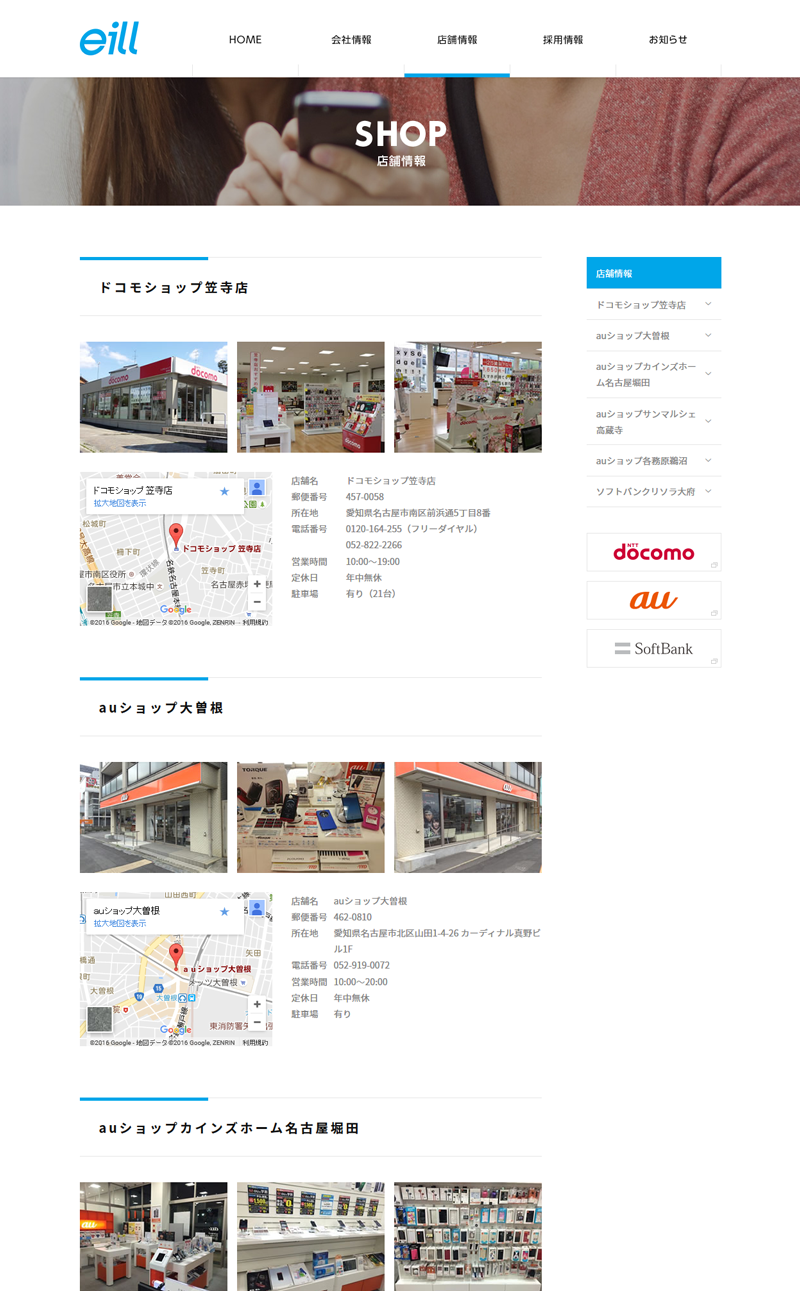The image size is (800, 1291).
Task: Jump to ドコモショップ笠寺店 in sidebar
Action: click(x=654, y=304)
